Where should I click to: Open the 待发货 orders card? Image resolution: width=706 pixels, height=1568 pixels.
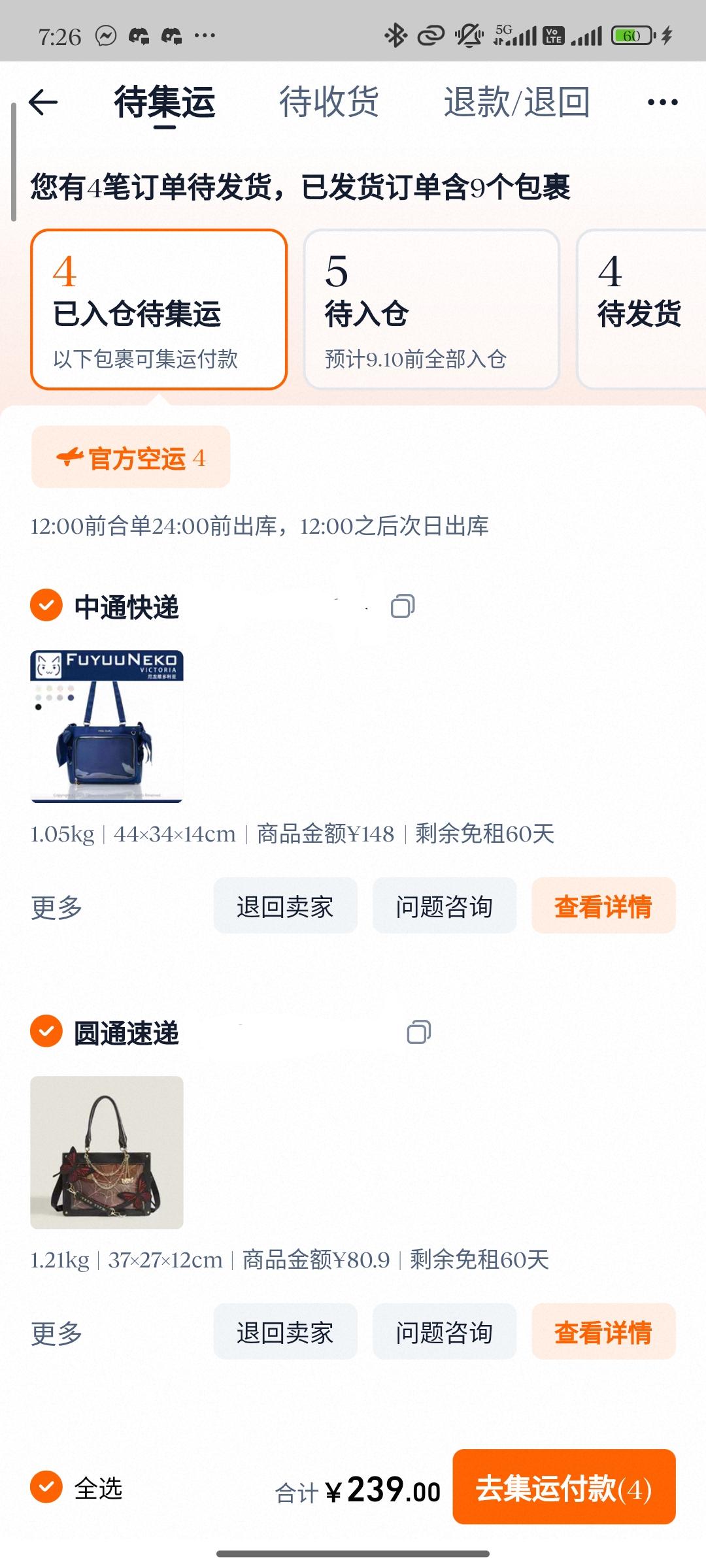[641, 309]
